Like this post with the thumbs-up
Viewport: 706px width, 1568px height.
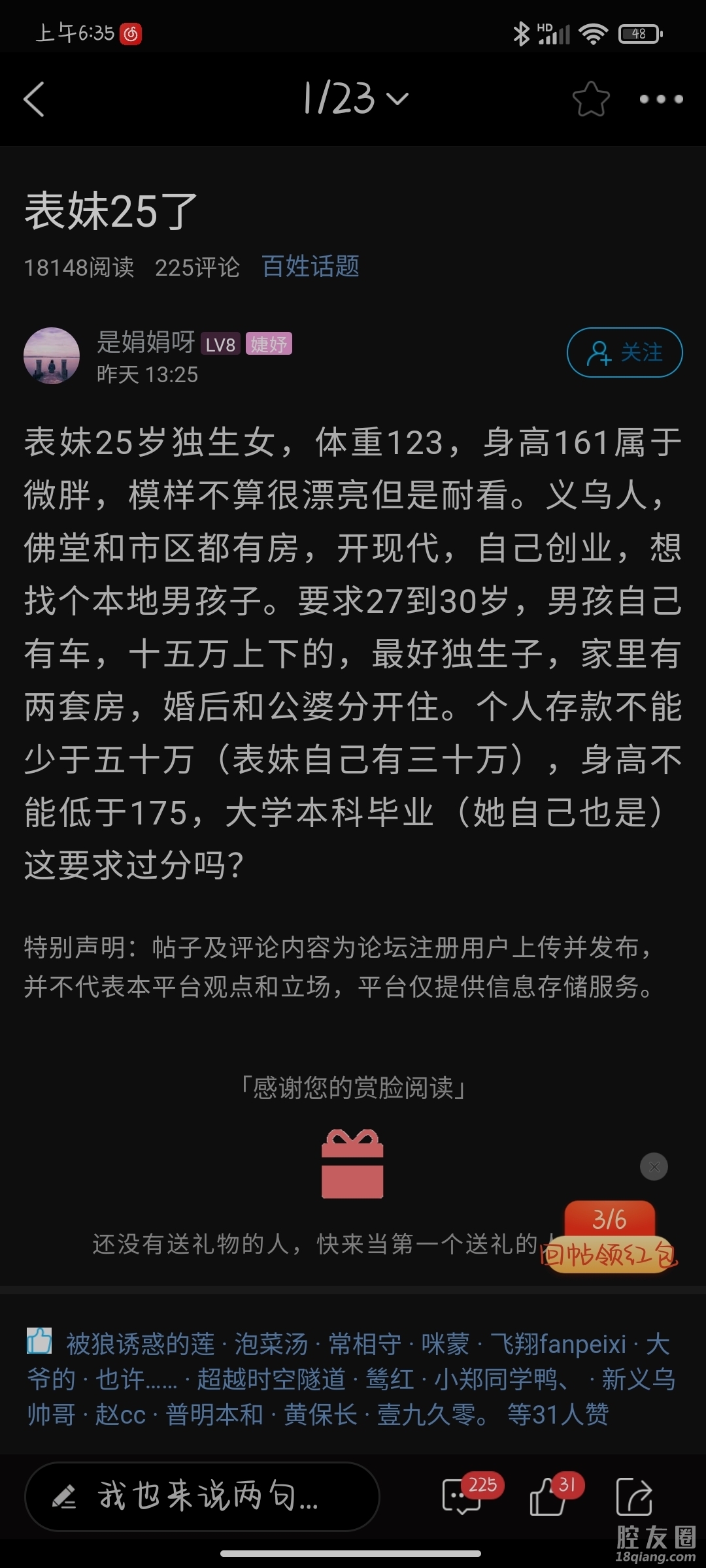(548, 1495)
